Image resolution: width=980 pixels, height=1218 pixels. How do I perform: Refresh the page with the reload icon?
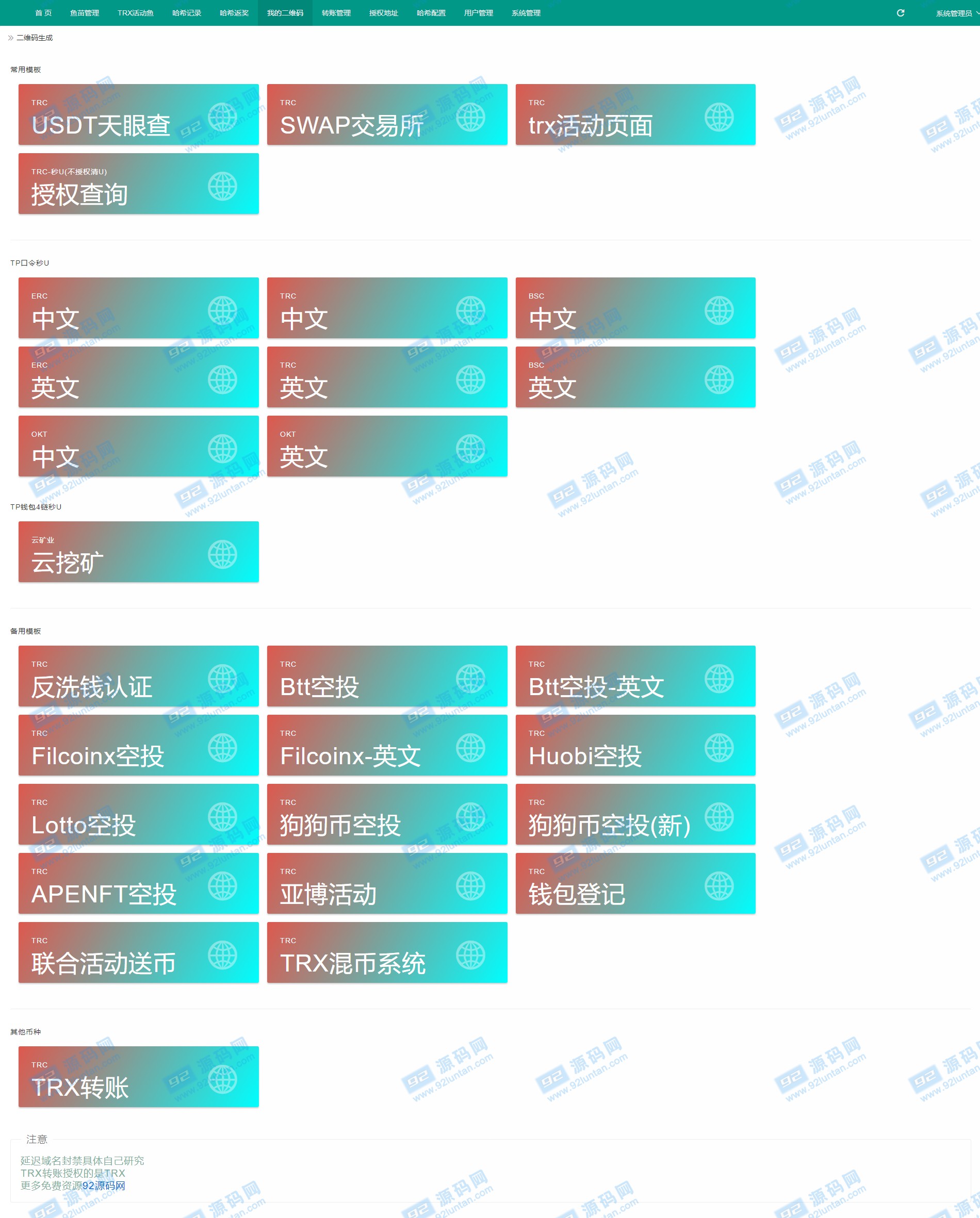[901, 13]
